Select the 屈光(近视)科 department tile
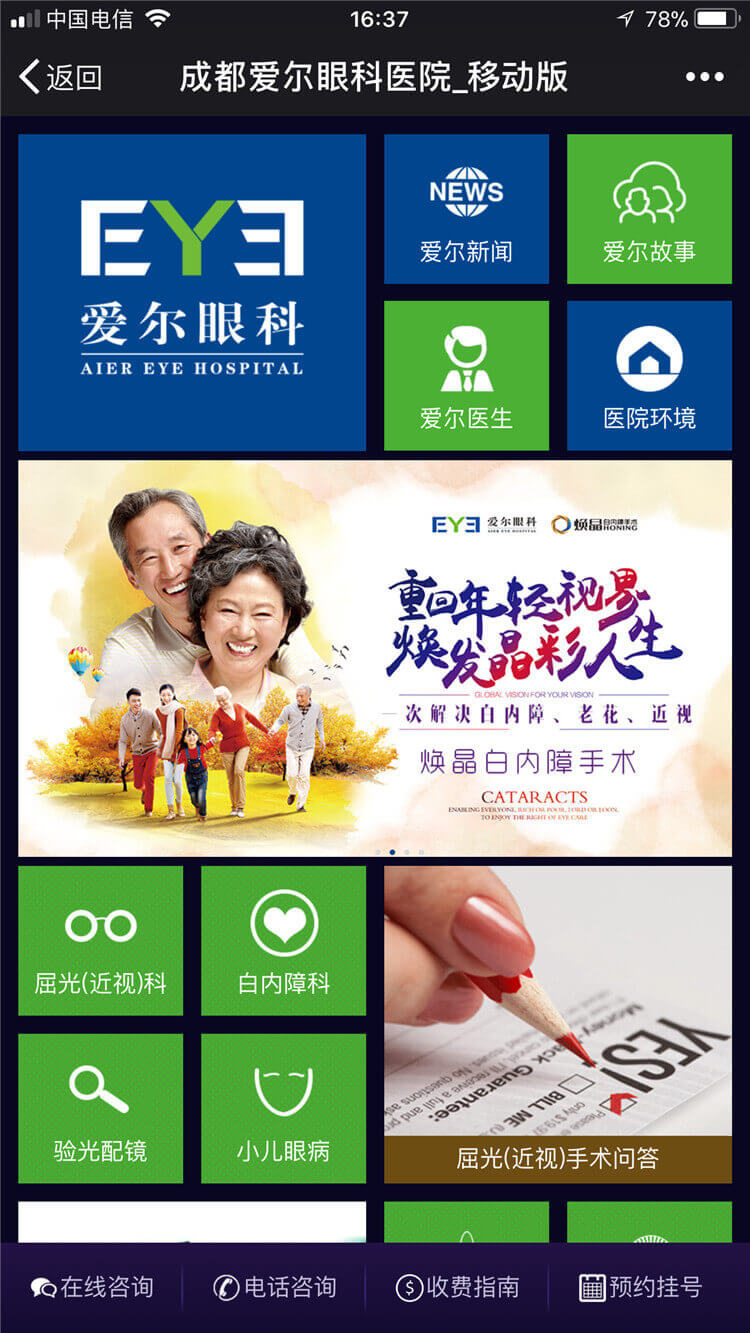 tap(100, 940)
